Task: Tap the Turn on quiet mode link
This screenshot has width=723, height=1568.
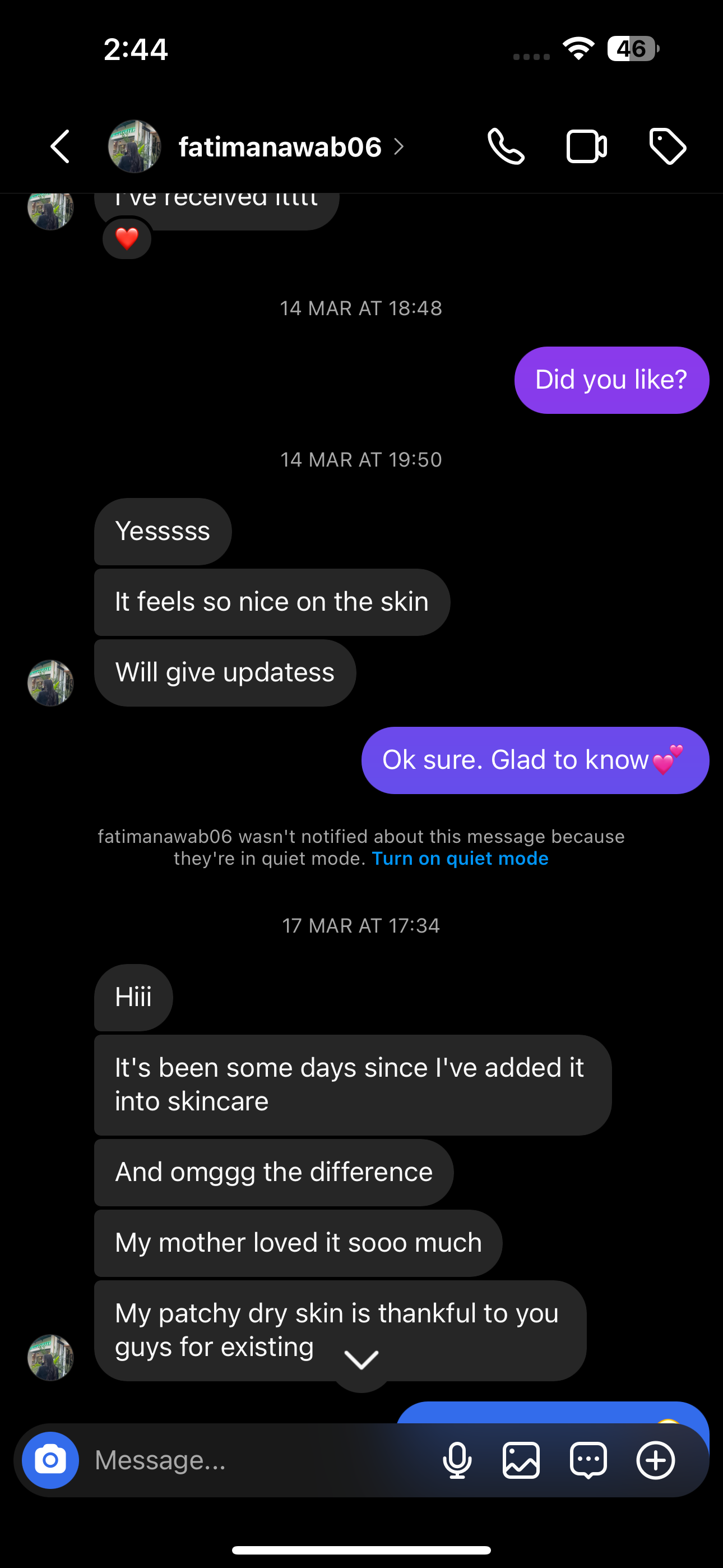Action: coord(460,858)
